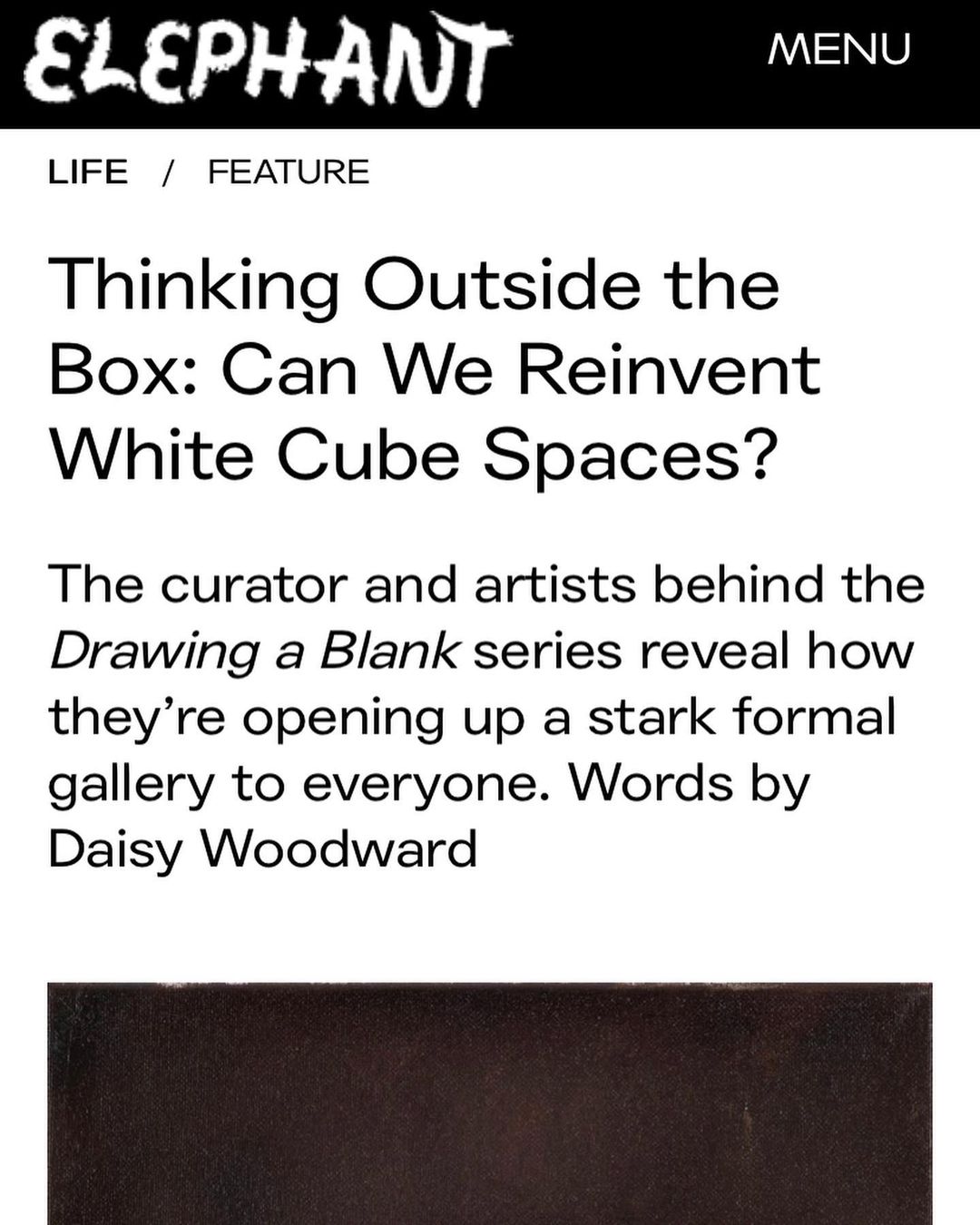Open the FEATURE category link
Viewport: 980px width, 1225px height.
point(289,171)
